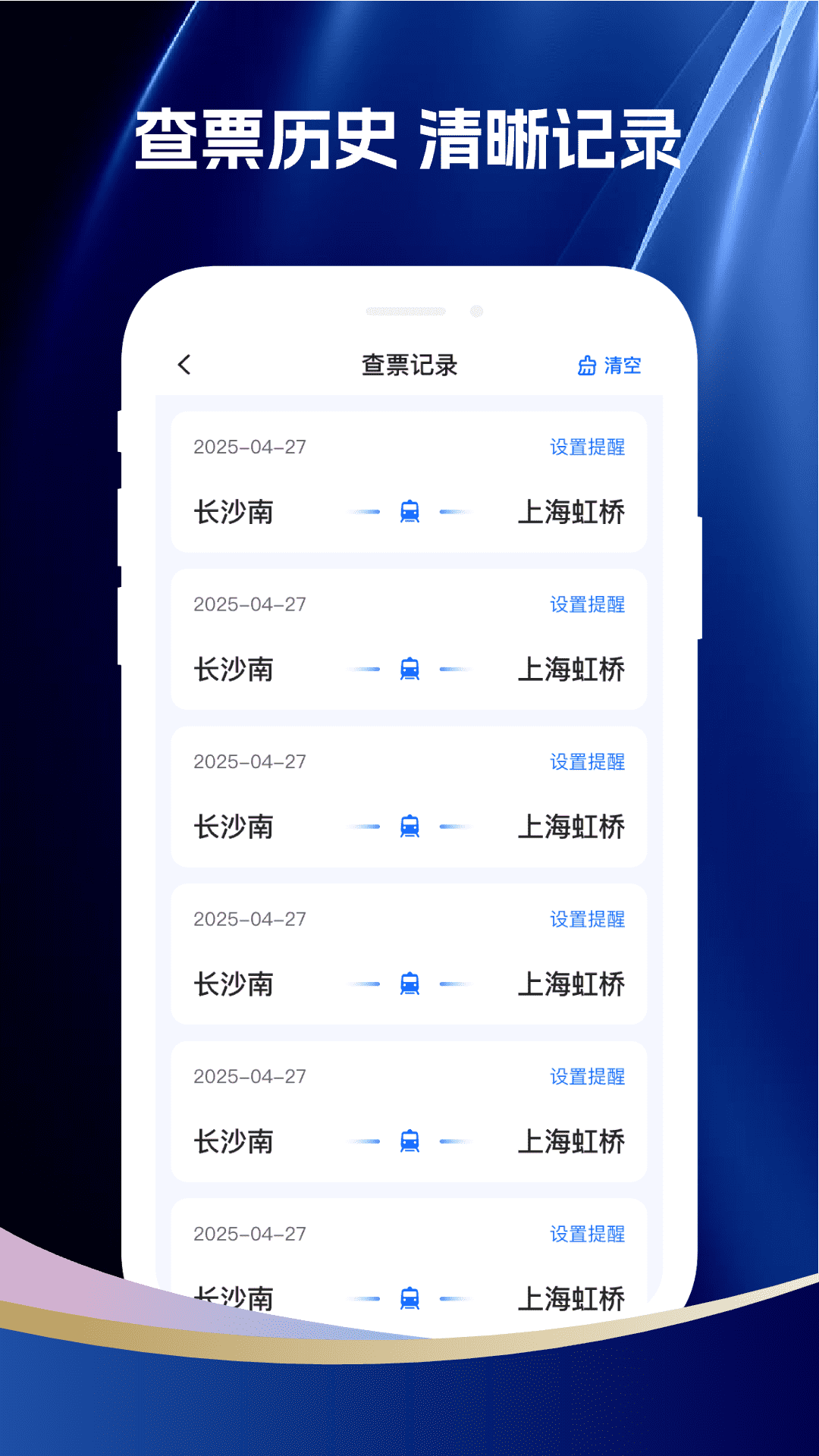Enable reminder on the third ticket record
Screen dimensions: 819x1456
(588, 762)
